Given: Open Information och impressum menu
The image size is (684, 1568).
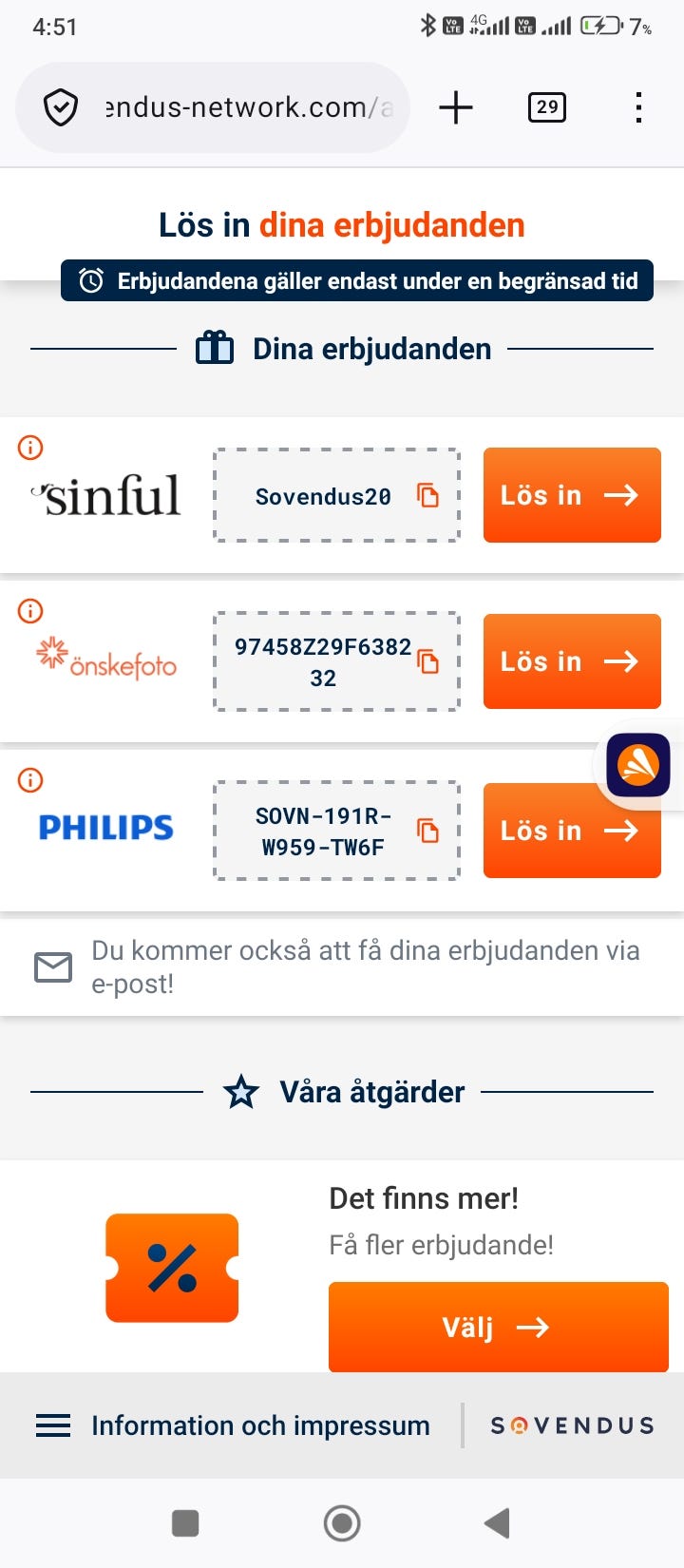Looking at the screenshot, I should (232, 1425).
